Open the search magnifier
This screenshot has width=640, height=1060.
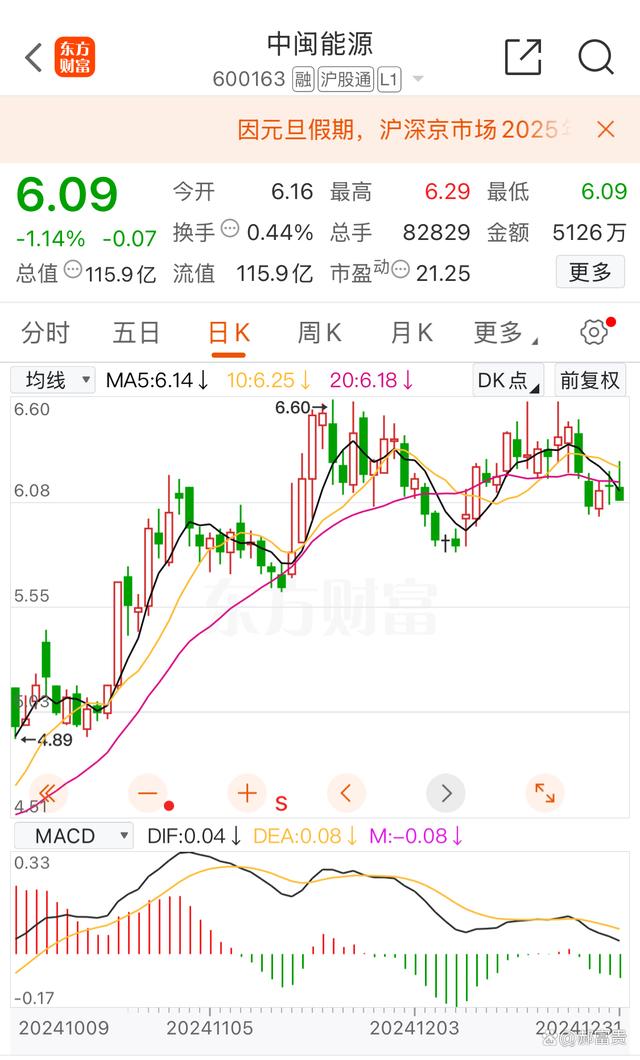[x=596, y=57]
